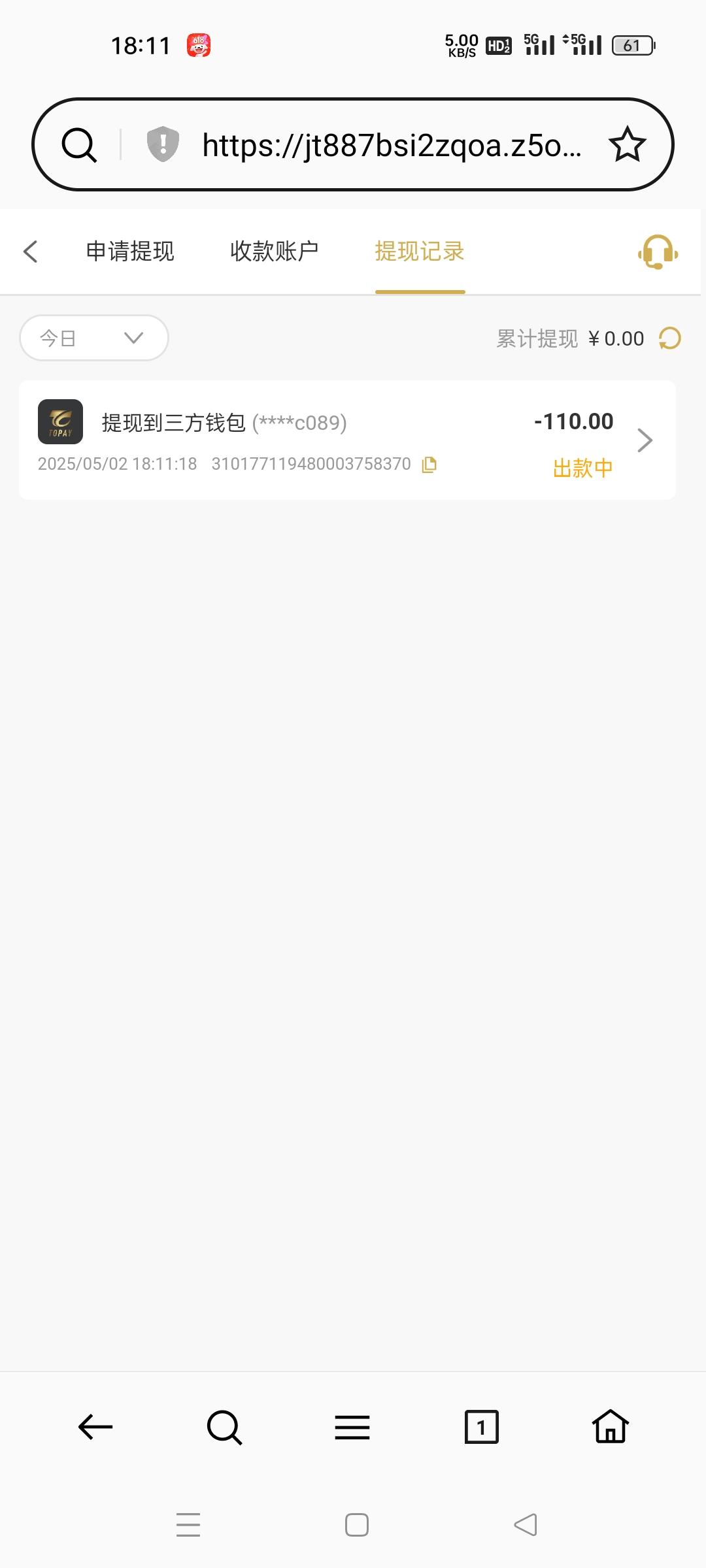Go back with browser toolbar arrow
706x1568 pixels.
95,1427
